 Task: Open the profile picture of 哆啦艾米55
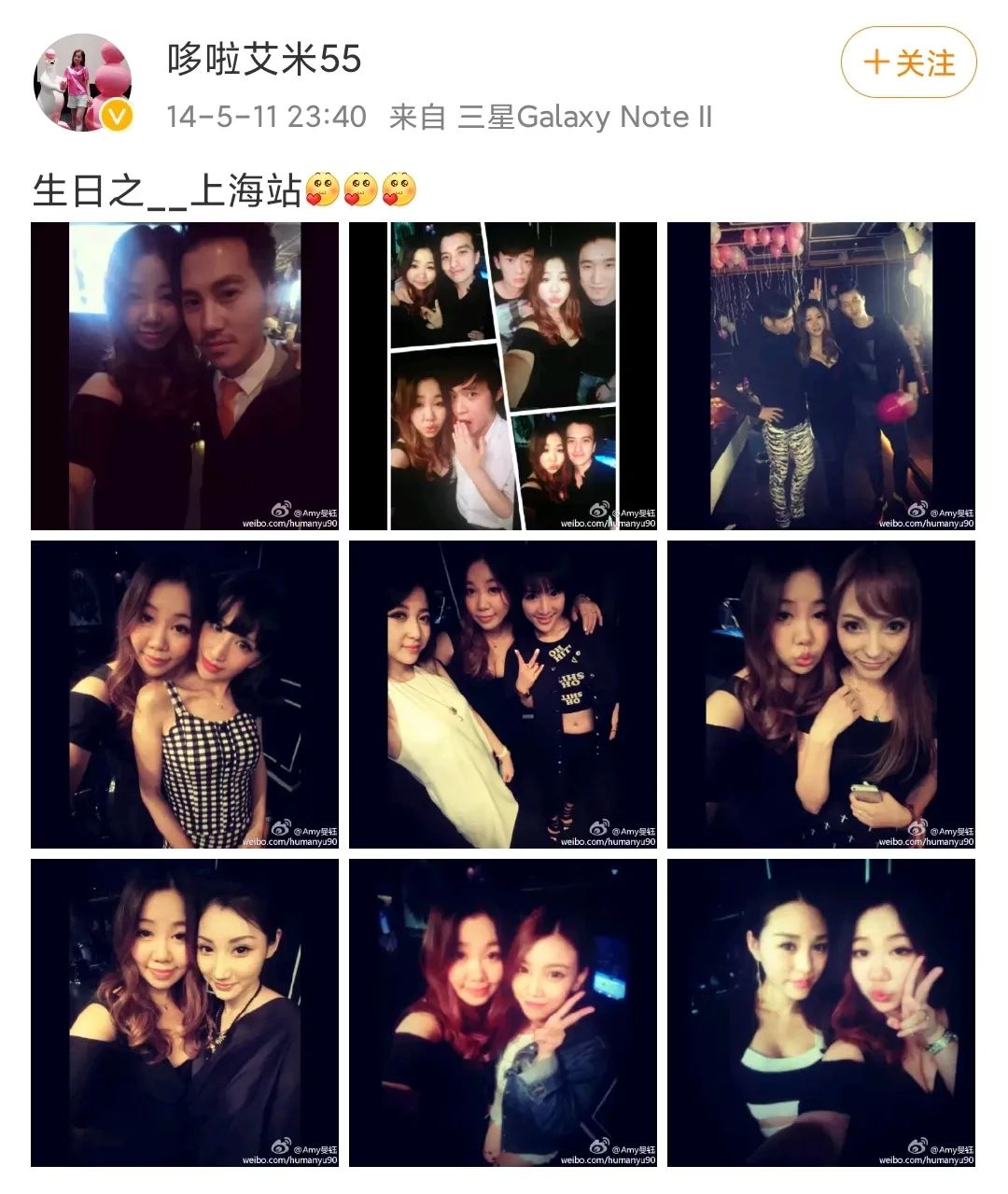(83, 83)
